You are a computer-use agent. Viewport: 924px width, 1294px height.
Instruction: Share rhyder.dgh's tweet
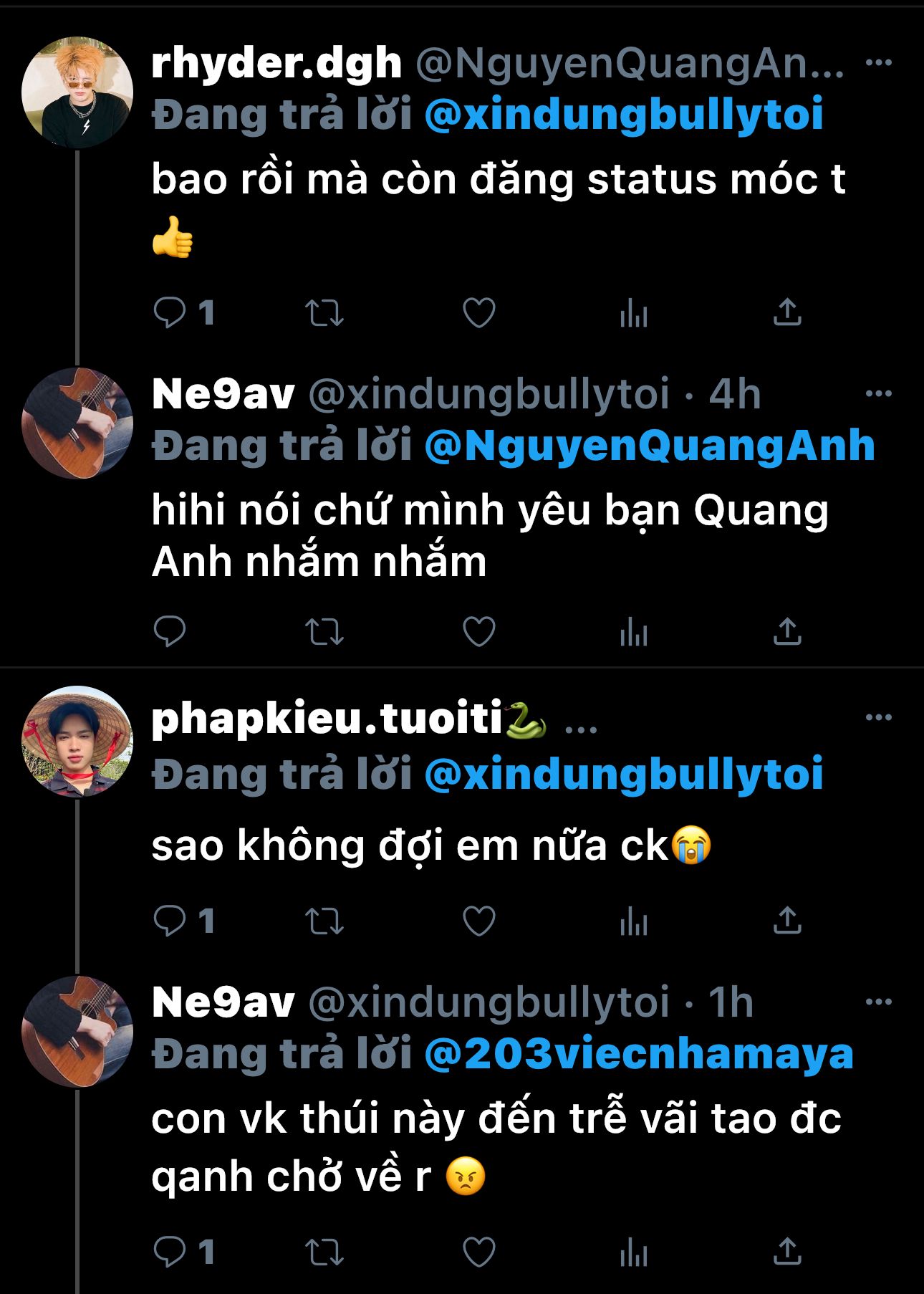[786, 313]
